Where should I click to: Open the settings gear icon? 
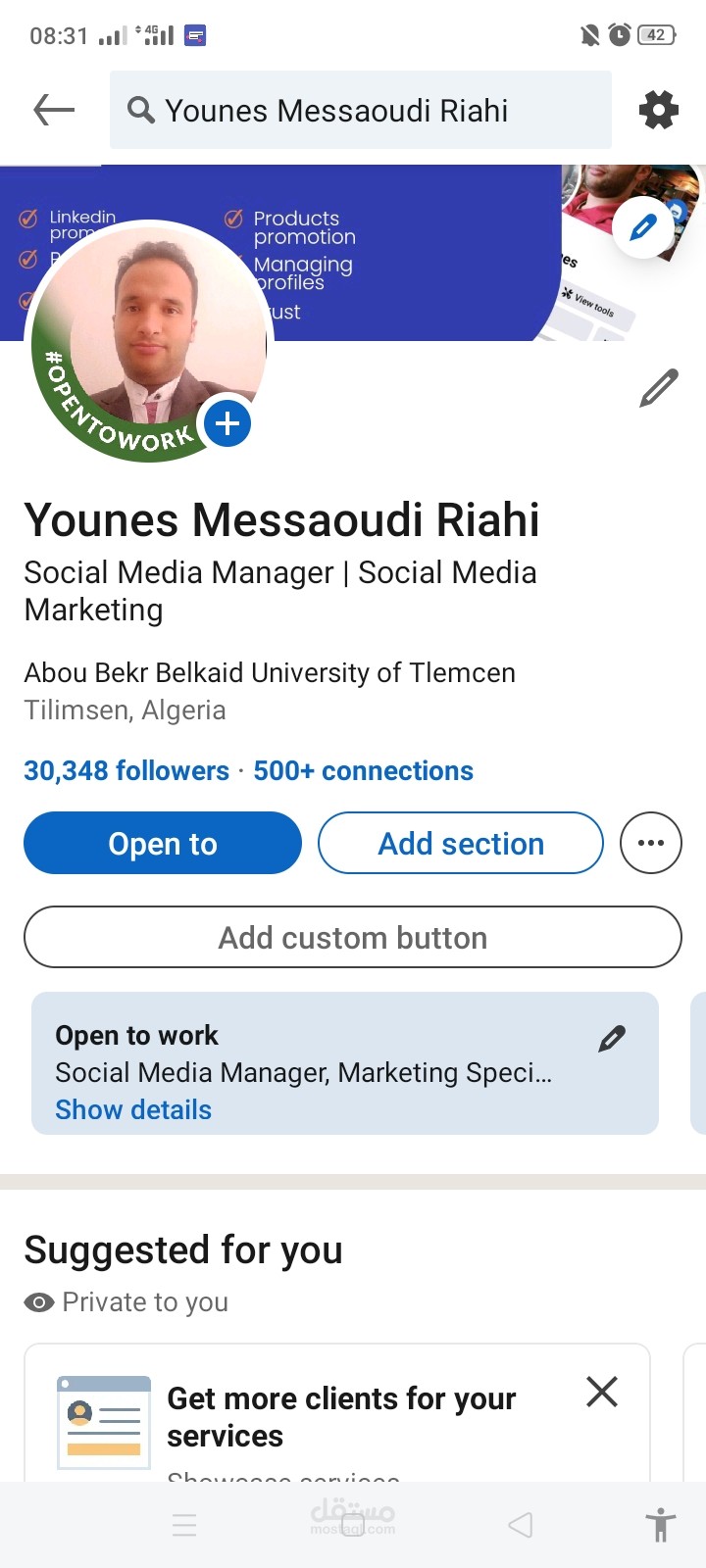coord(658,110)
